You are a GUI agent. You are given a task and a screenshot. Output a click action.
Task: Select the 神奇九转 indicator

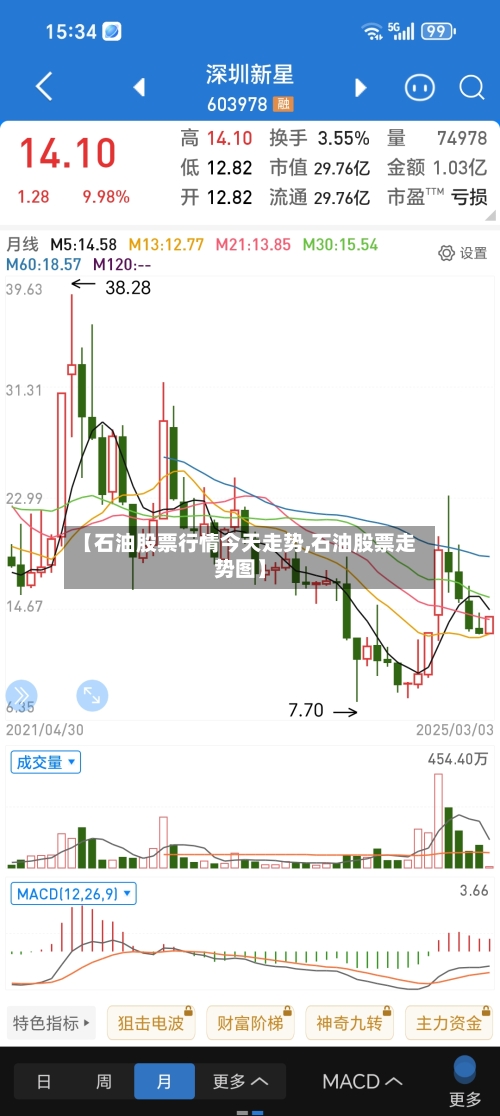[x=349, y=1023]
